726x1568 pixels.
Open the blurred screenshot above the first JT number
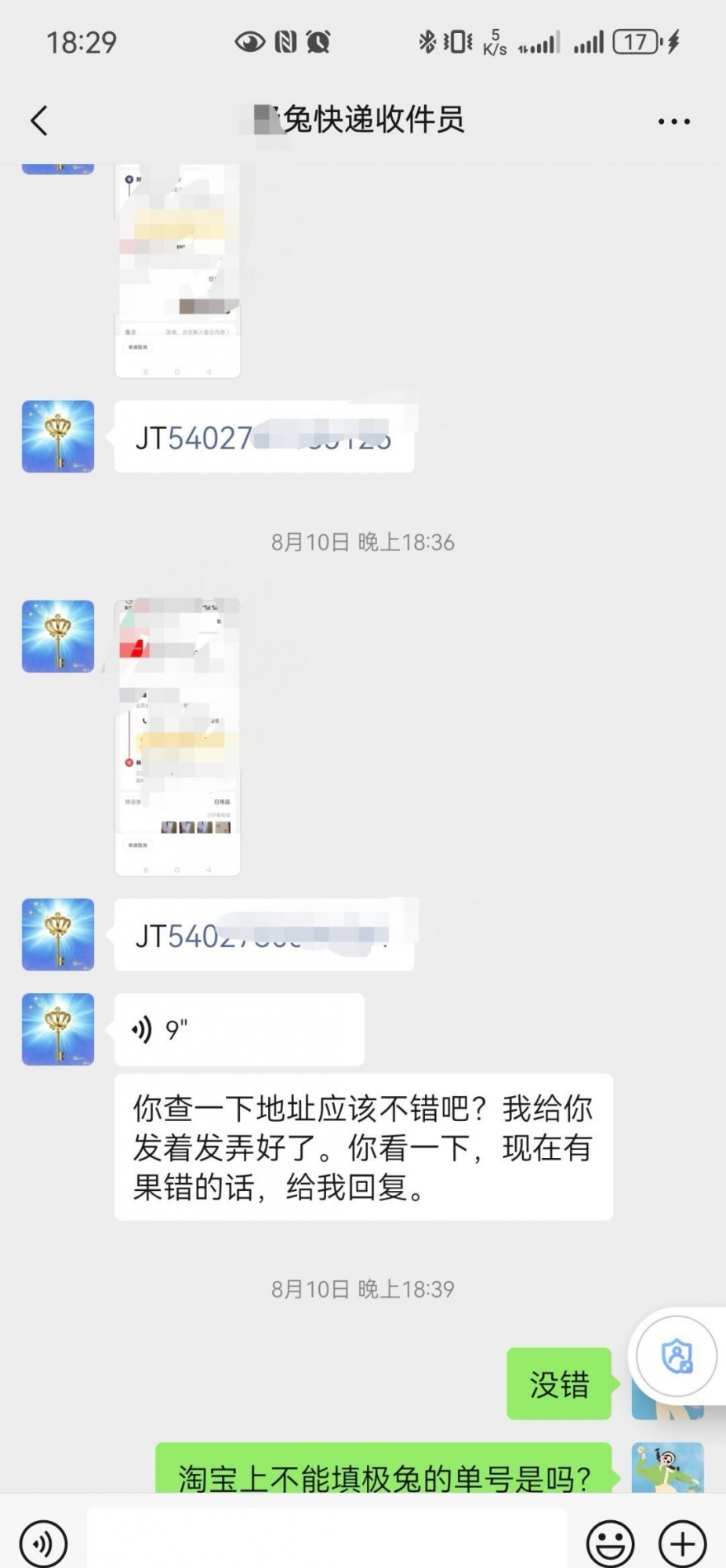point(177,270)
